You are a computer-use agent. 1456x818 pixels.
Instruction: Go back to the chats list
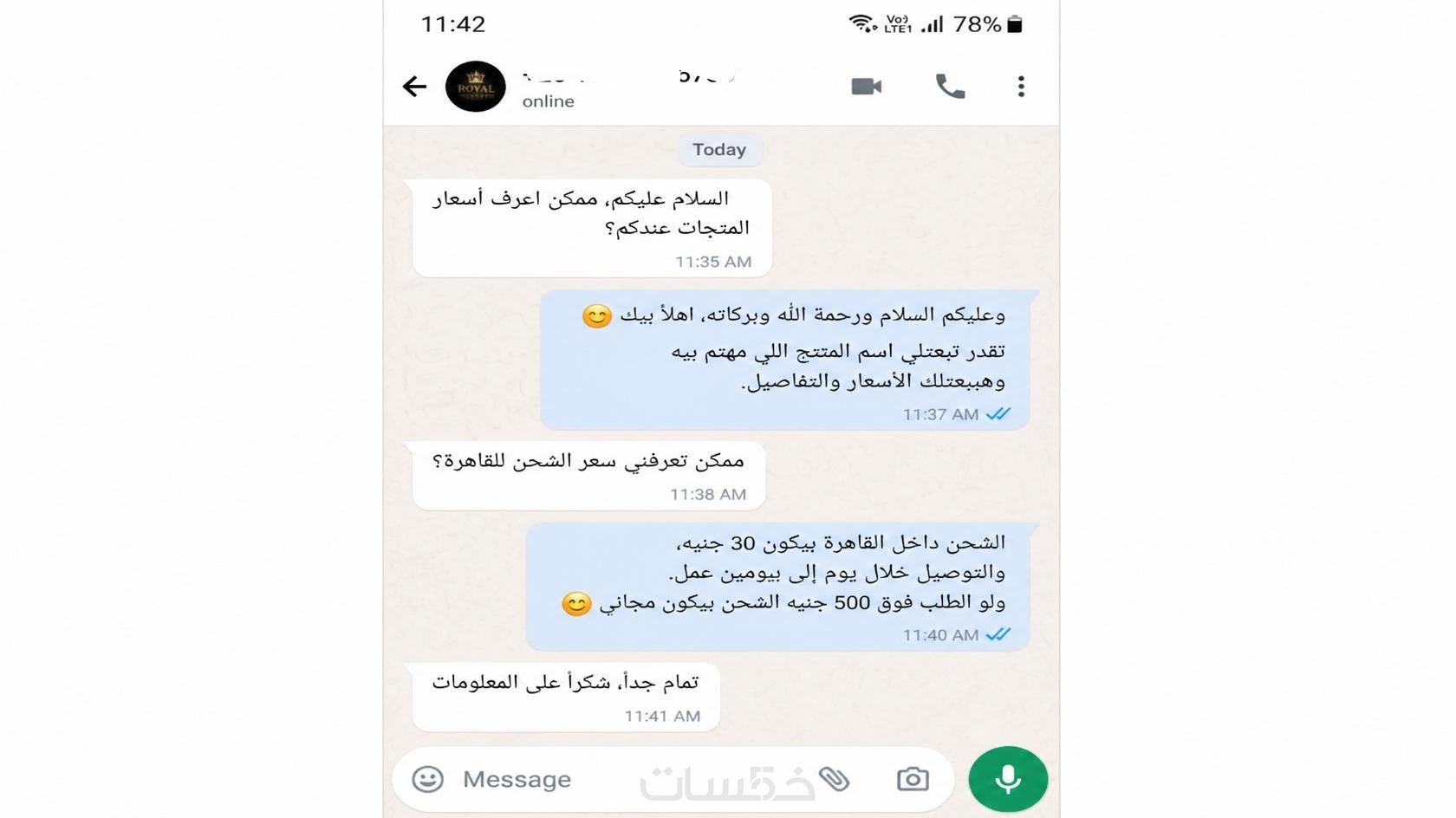(x=414, y=86)
